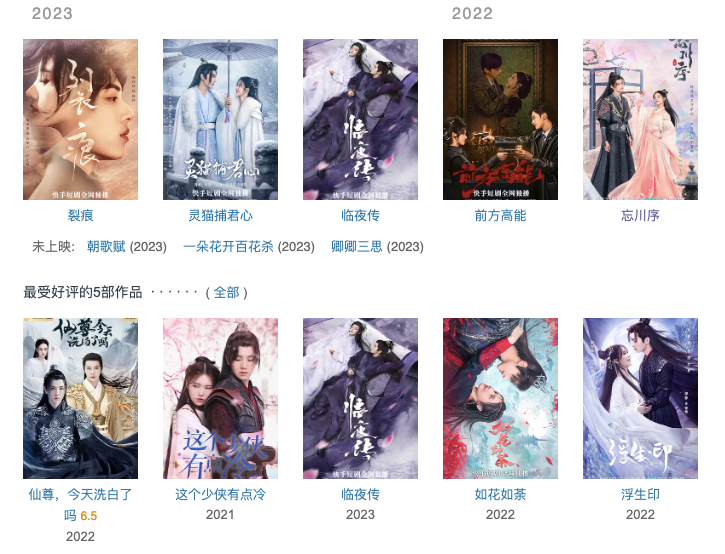Tap the 临夜传 title link under 2023

tap(360, 215)
